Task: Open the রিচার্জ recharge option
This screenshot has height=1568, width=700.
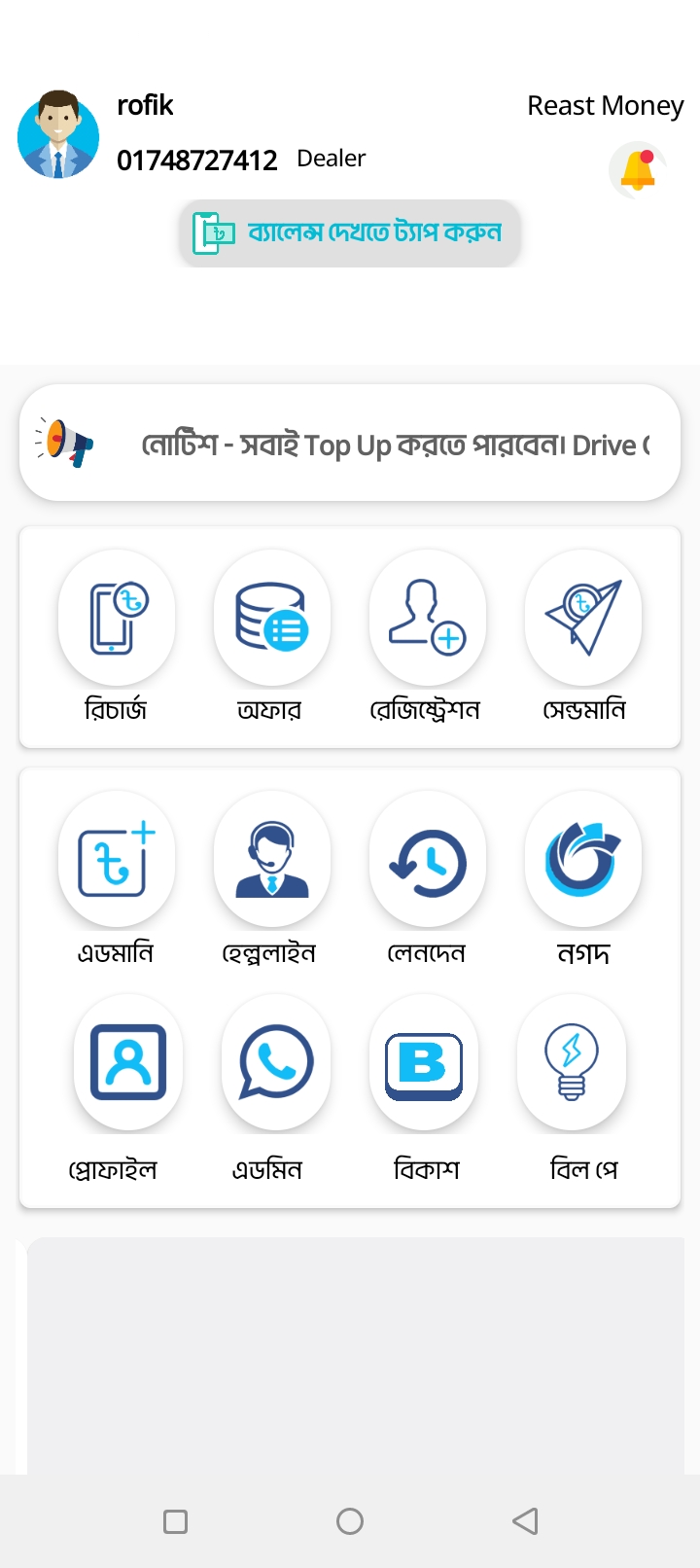Action: click(x=117, y=618)
